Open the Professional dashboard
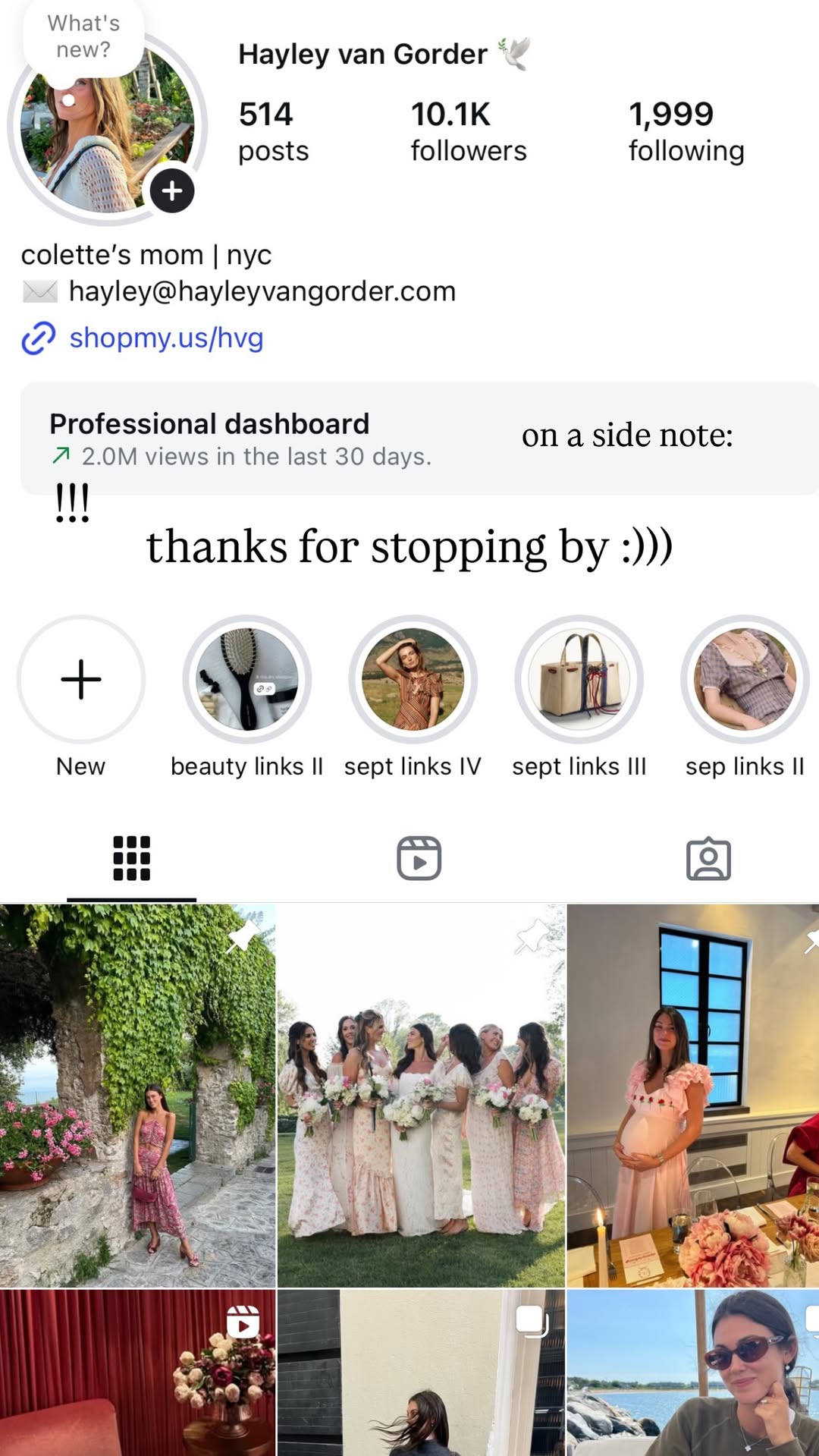The image size is (819, 1456). point(419,439)
